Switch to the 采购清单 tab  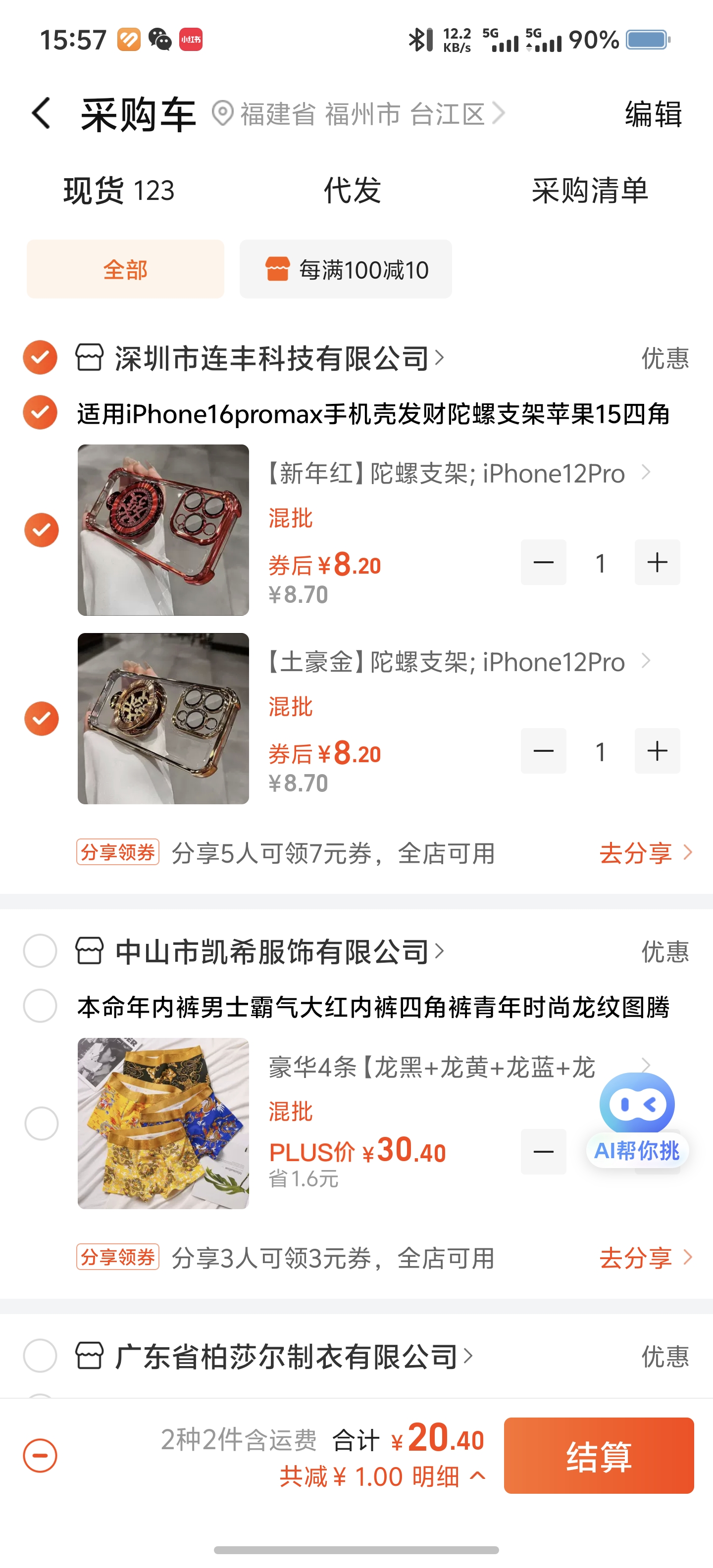(589, 191)
